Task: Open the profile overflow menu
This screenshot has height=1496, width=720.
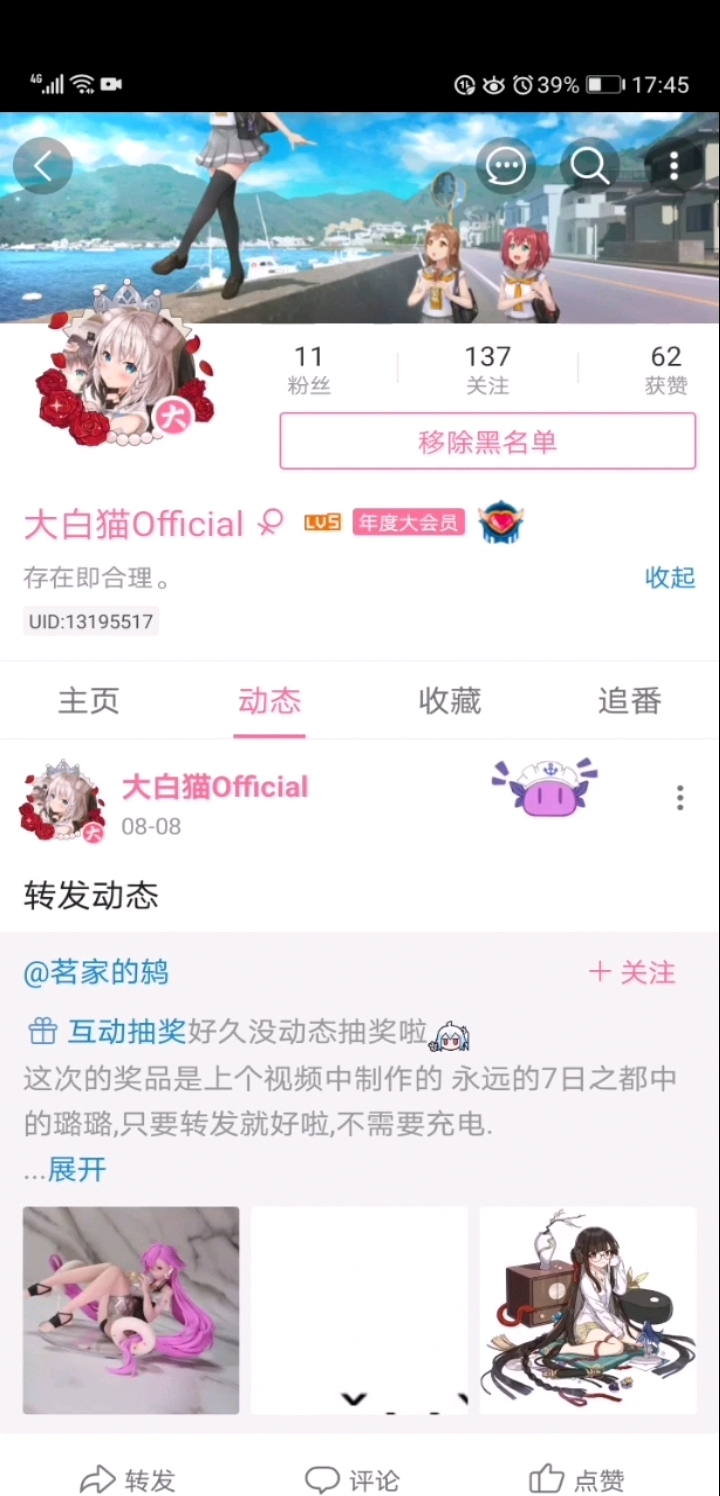Action: 674,166
